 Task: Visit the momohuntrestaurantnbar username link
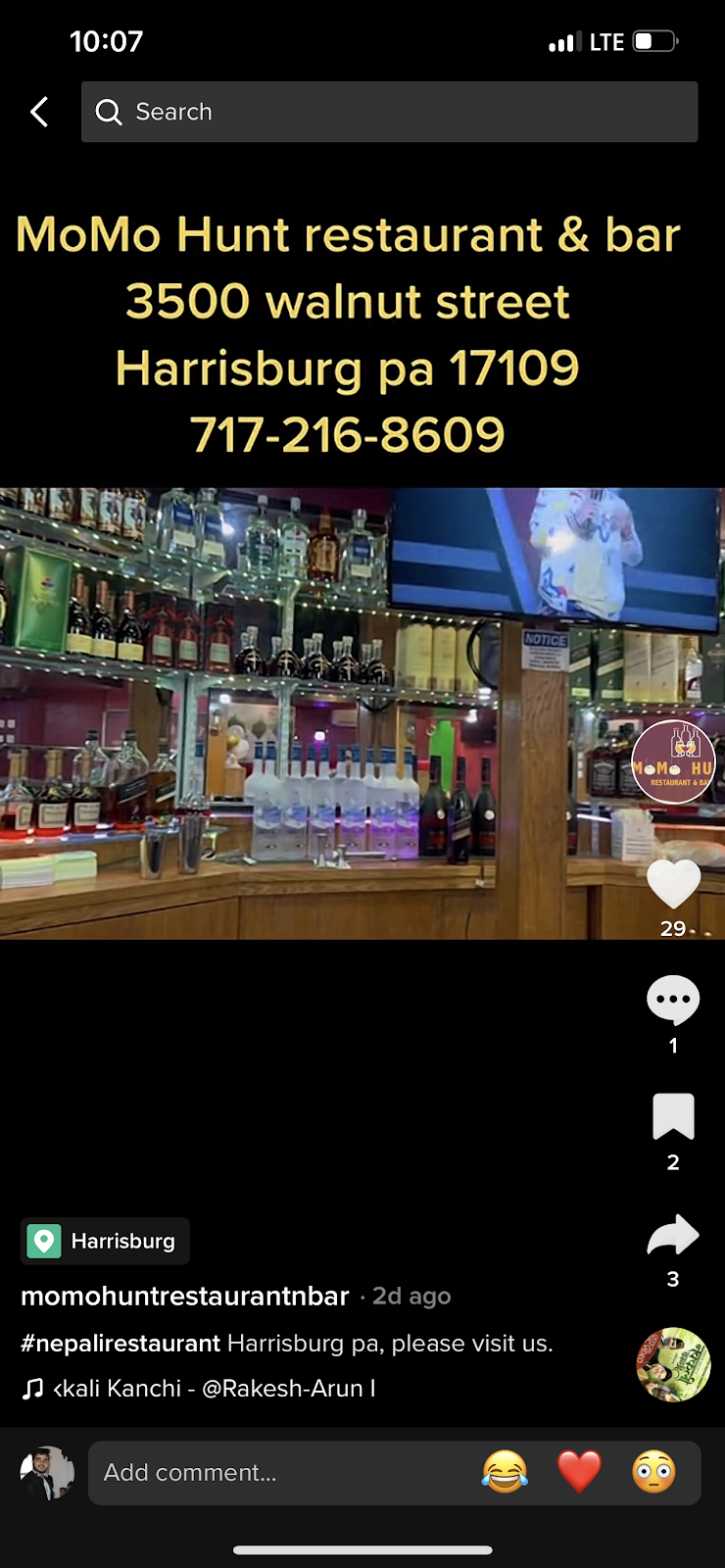(x=184, y=1296)
